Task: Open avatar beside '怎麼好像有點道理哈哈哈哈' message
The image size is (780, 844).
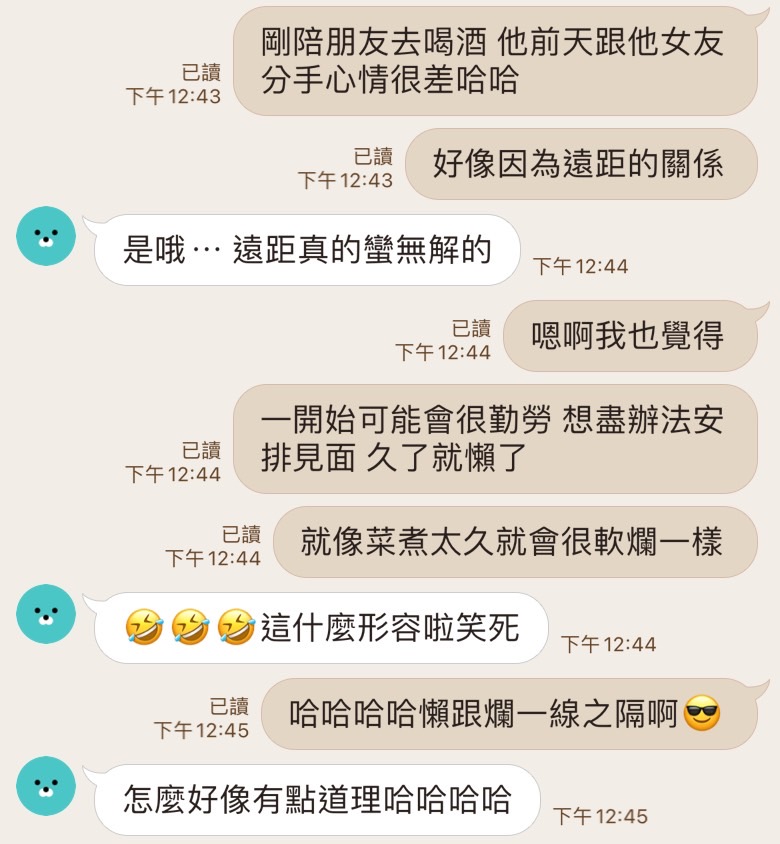Action: pos(46,786)
